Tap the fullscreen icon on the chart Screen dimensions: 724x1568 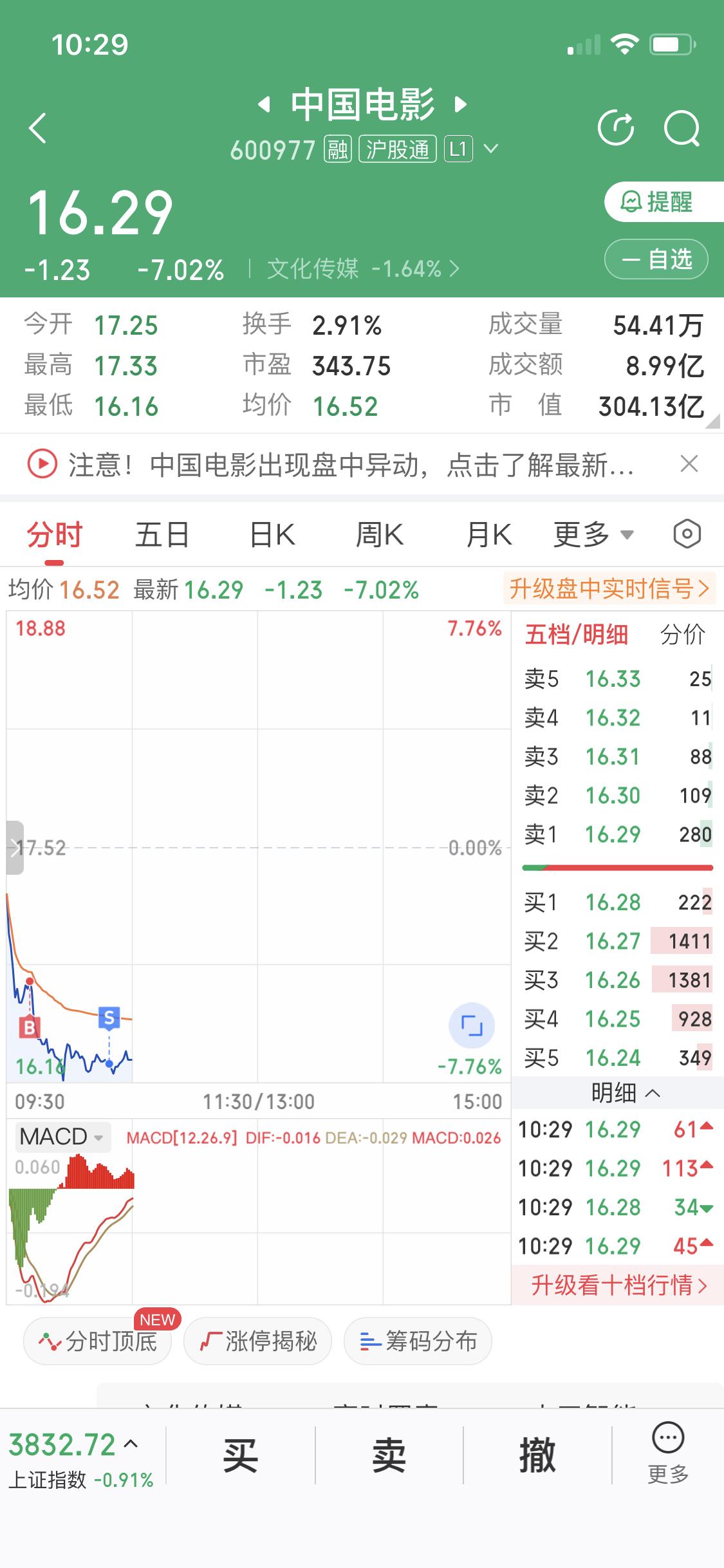(472, 1025)
